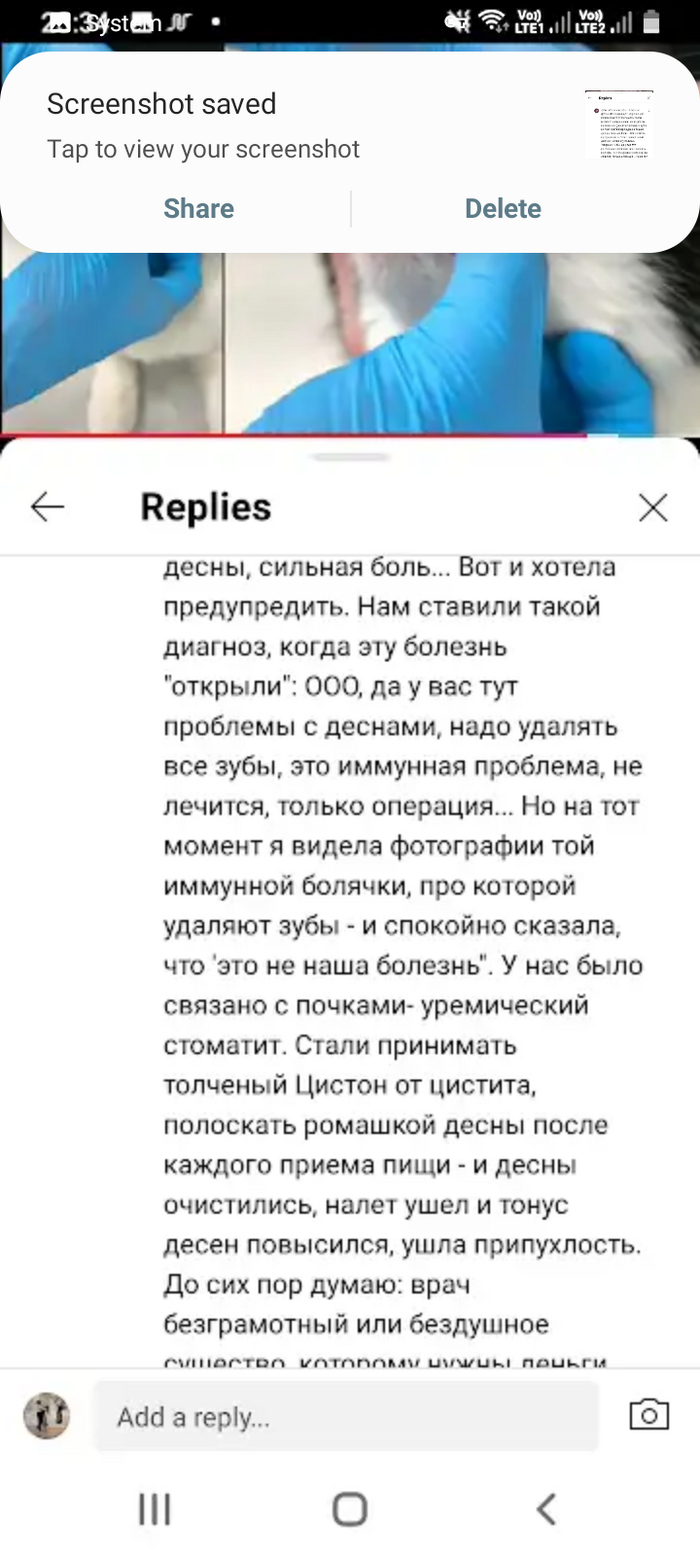Go to the home screen
The width and height of the screenshot is (700, 1556).
(349, 1509)
